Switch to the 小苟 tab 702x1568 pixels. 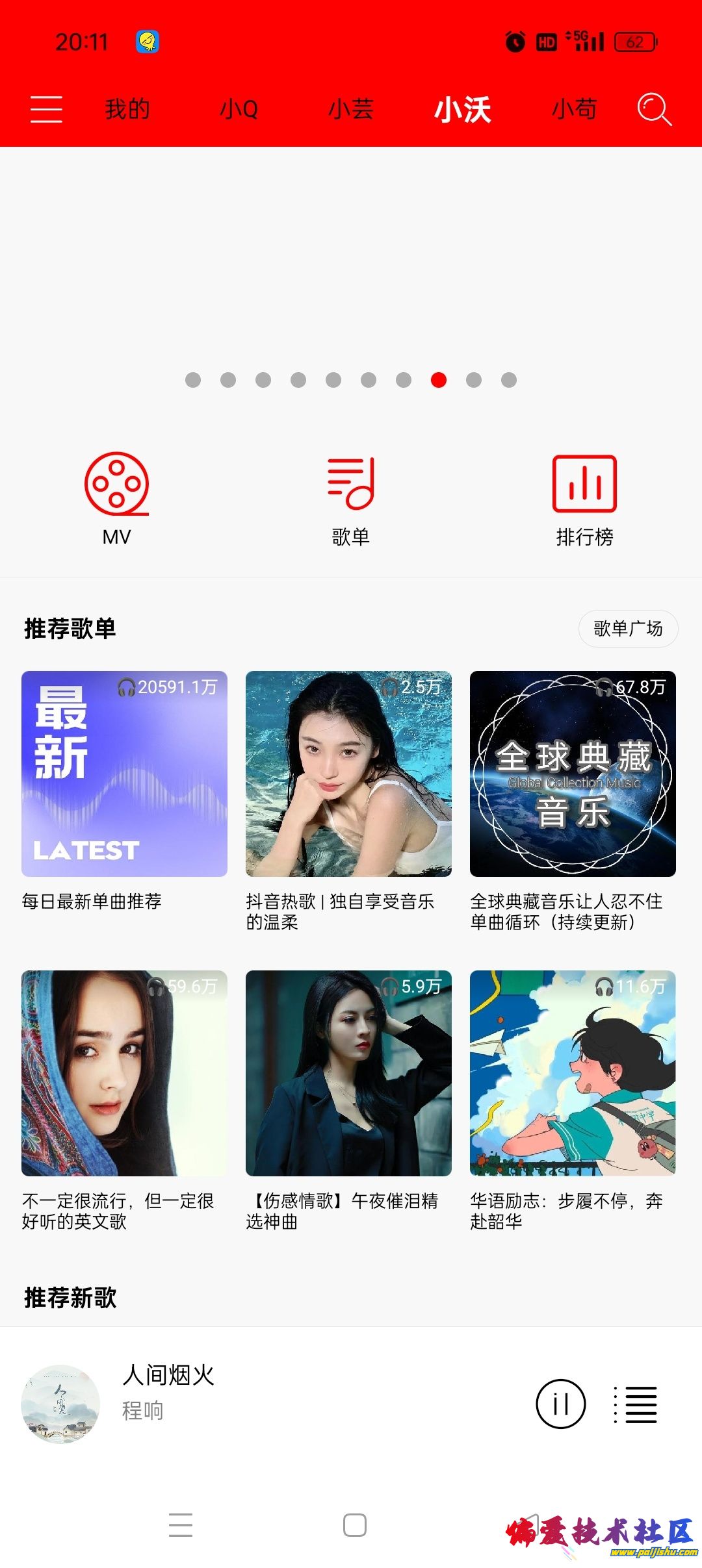(575, 109)
